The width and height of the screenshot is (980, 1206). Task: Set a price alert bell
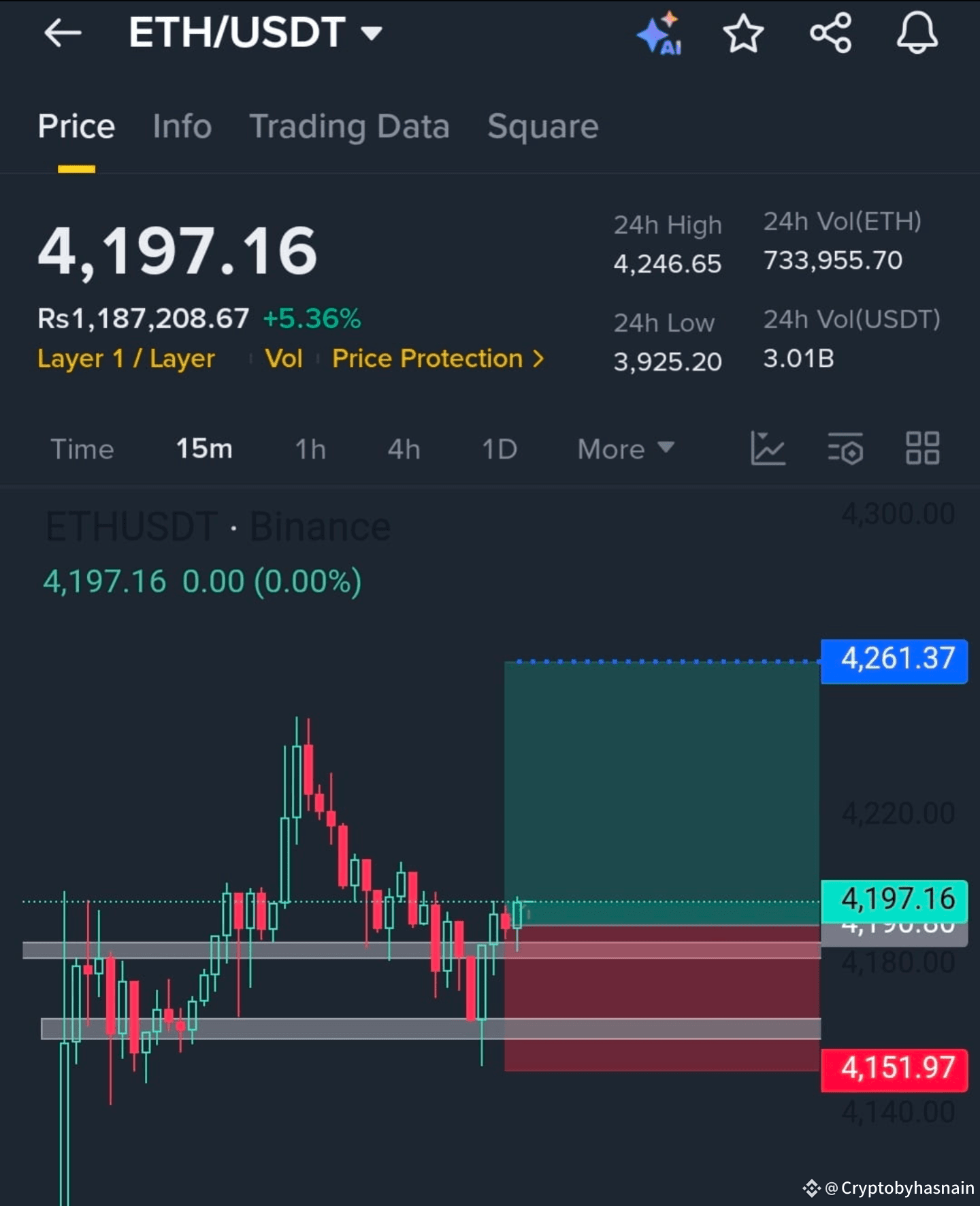click(x=917, y=33)
